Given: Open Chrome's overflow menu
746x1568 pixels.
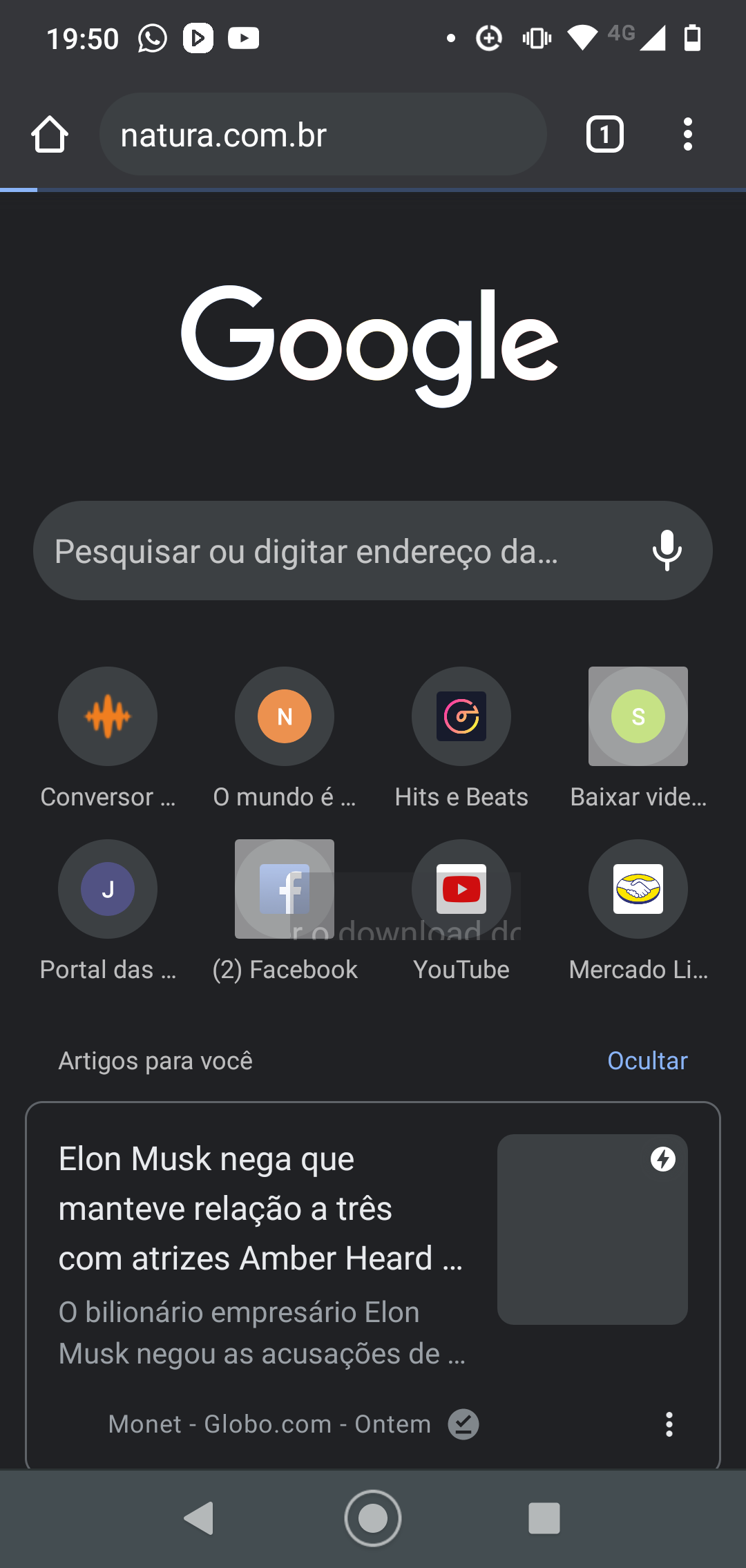Looking at the screenshot, I should (687, 134).
